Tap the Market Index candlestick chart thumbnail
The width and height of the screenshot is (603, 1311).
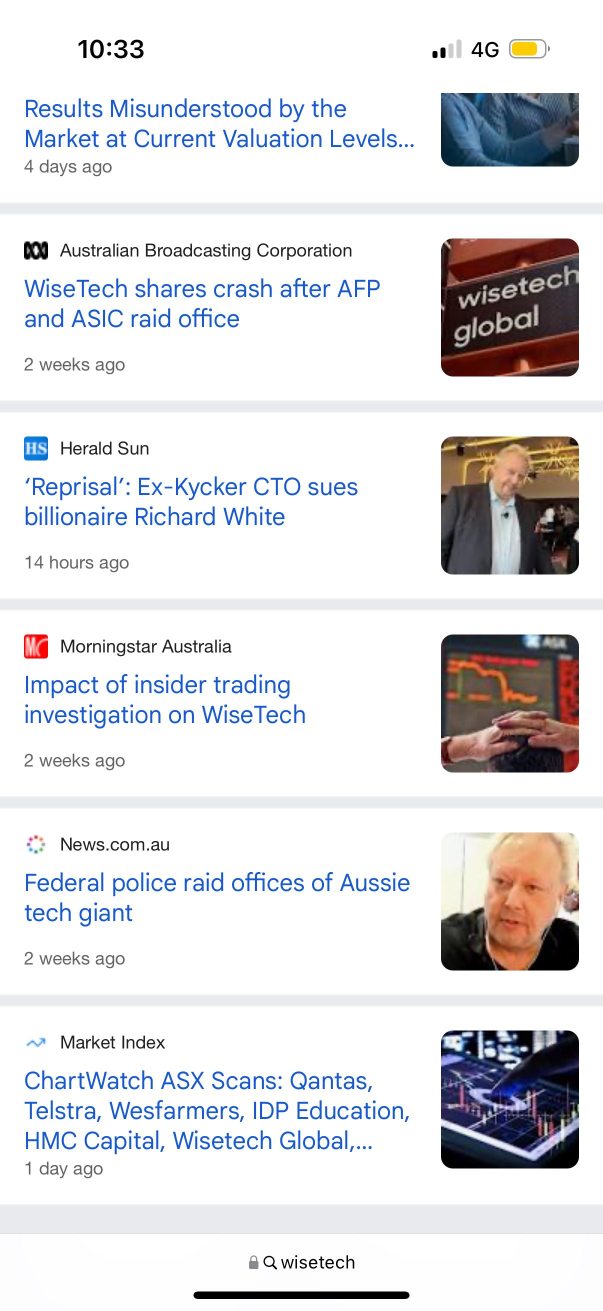coord(510,1099)
